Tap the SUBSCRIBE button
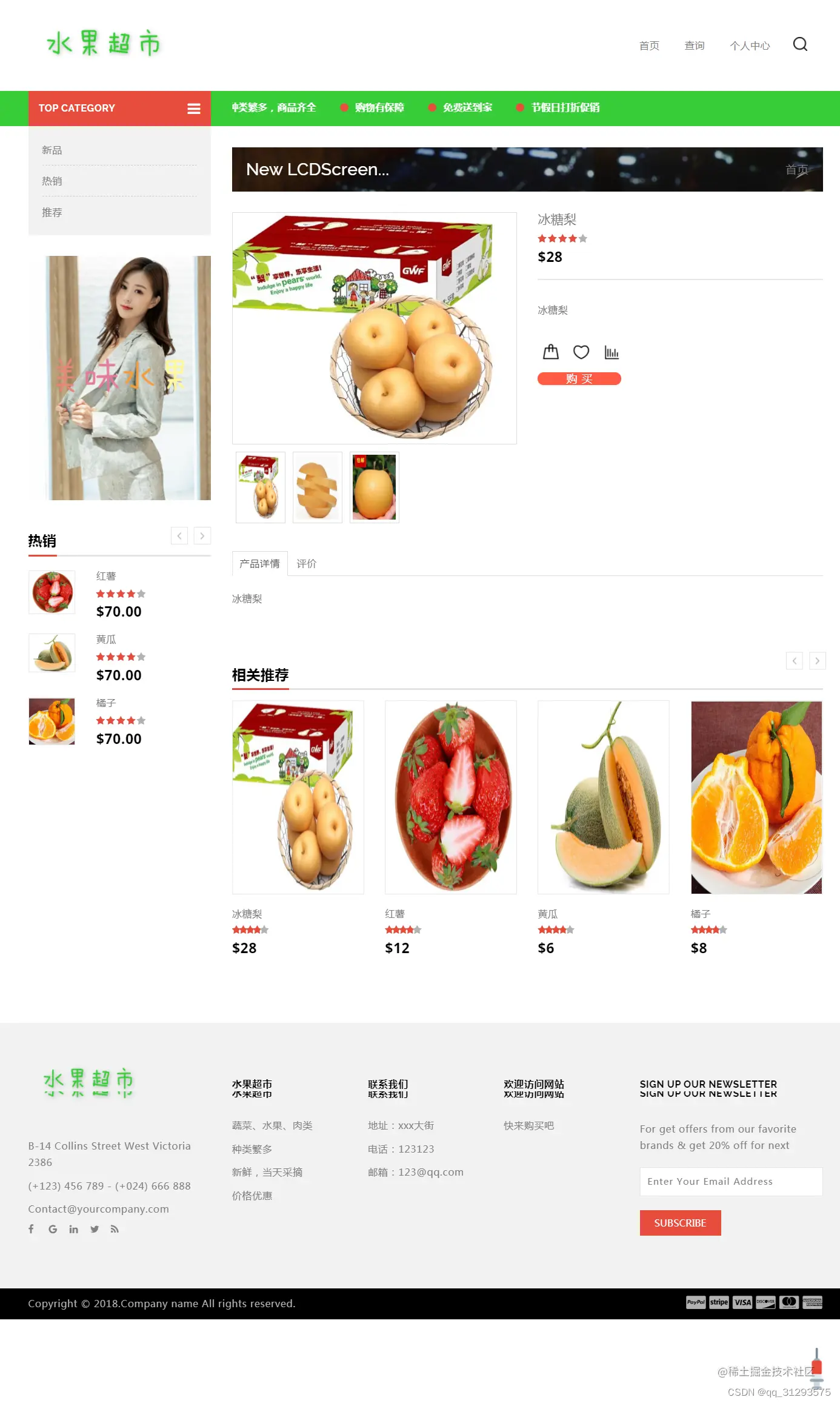Image resolution: width=840 pixels, height=1403 pixels. [680, 1223]
